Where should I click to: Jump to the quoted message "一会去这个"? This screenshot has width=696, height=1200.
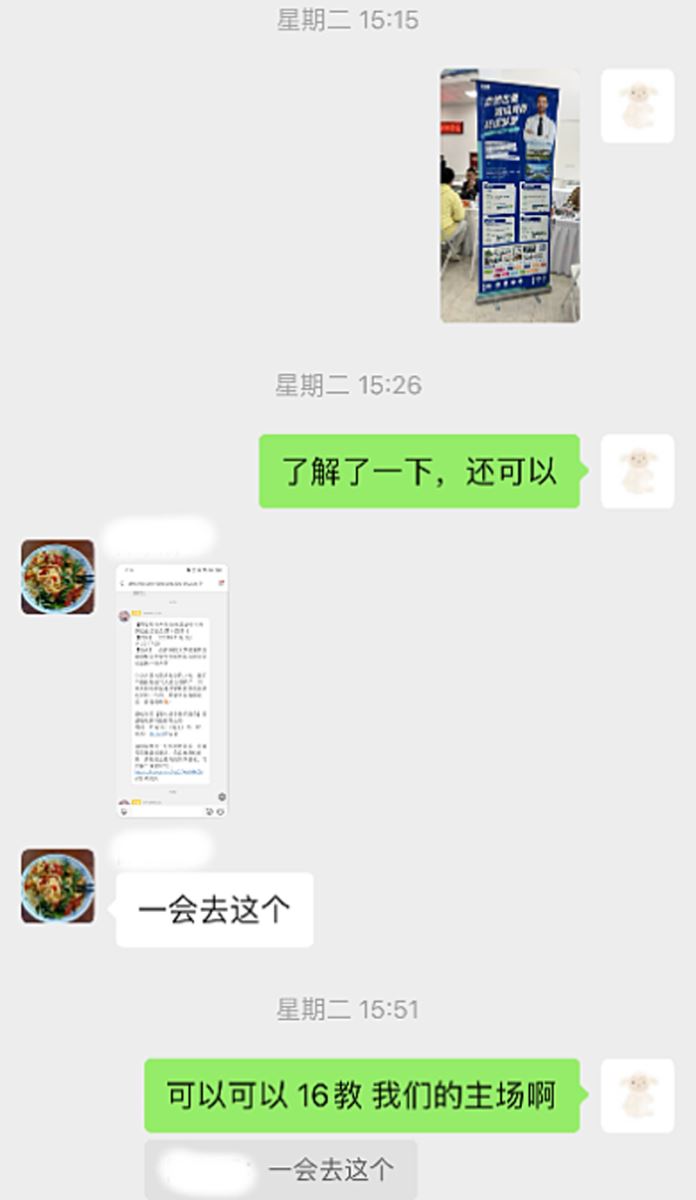[x=281, y=1169]
